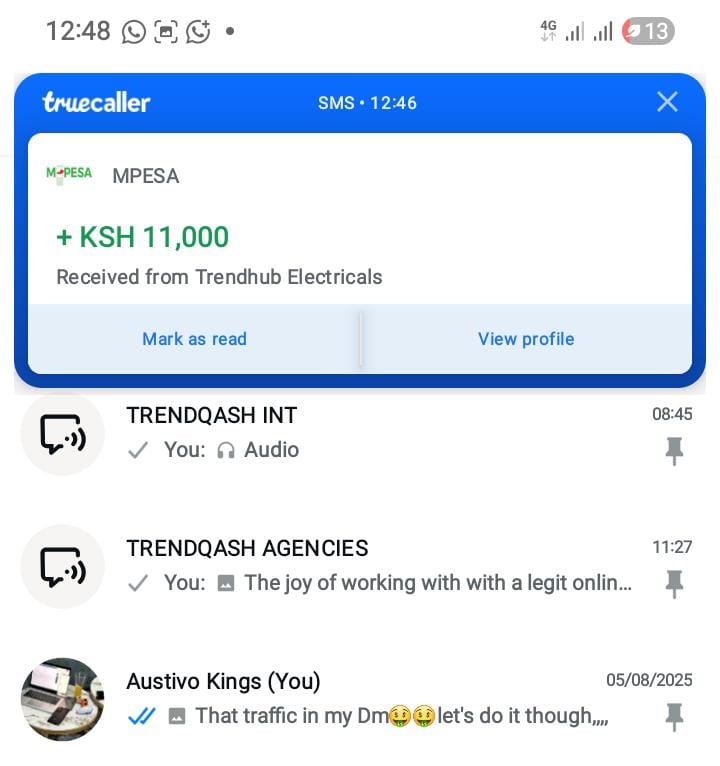View Austivo Kings profile photo
Viewport: 720px width, 766px height.
click(62, 699)
